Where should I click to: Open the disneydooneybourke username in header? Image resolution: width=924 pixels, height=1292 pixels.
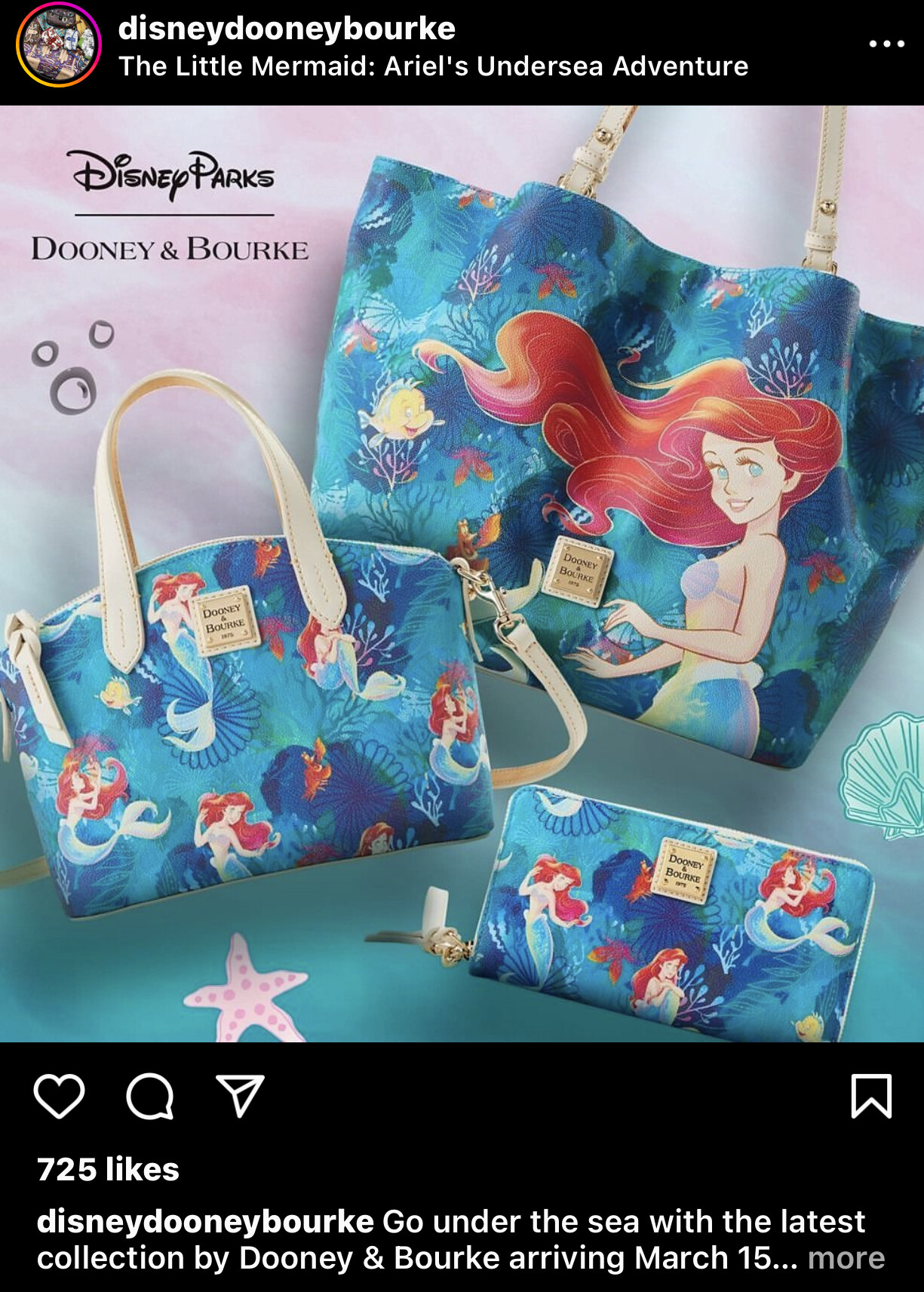(x=287, y=29)
